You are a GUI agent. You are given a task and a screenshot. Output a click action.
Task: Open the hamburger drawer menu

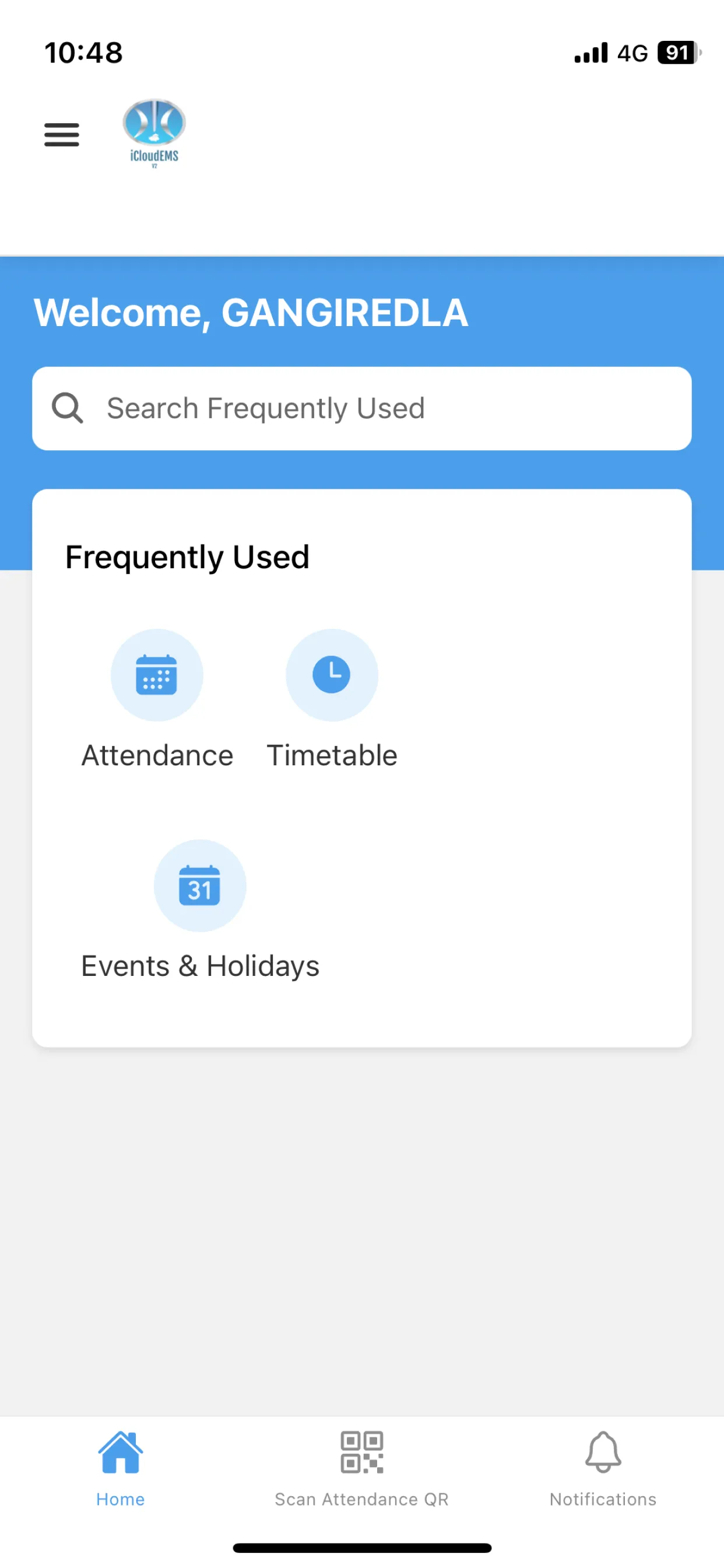pos(61,135)
